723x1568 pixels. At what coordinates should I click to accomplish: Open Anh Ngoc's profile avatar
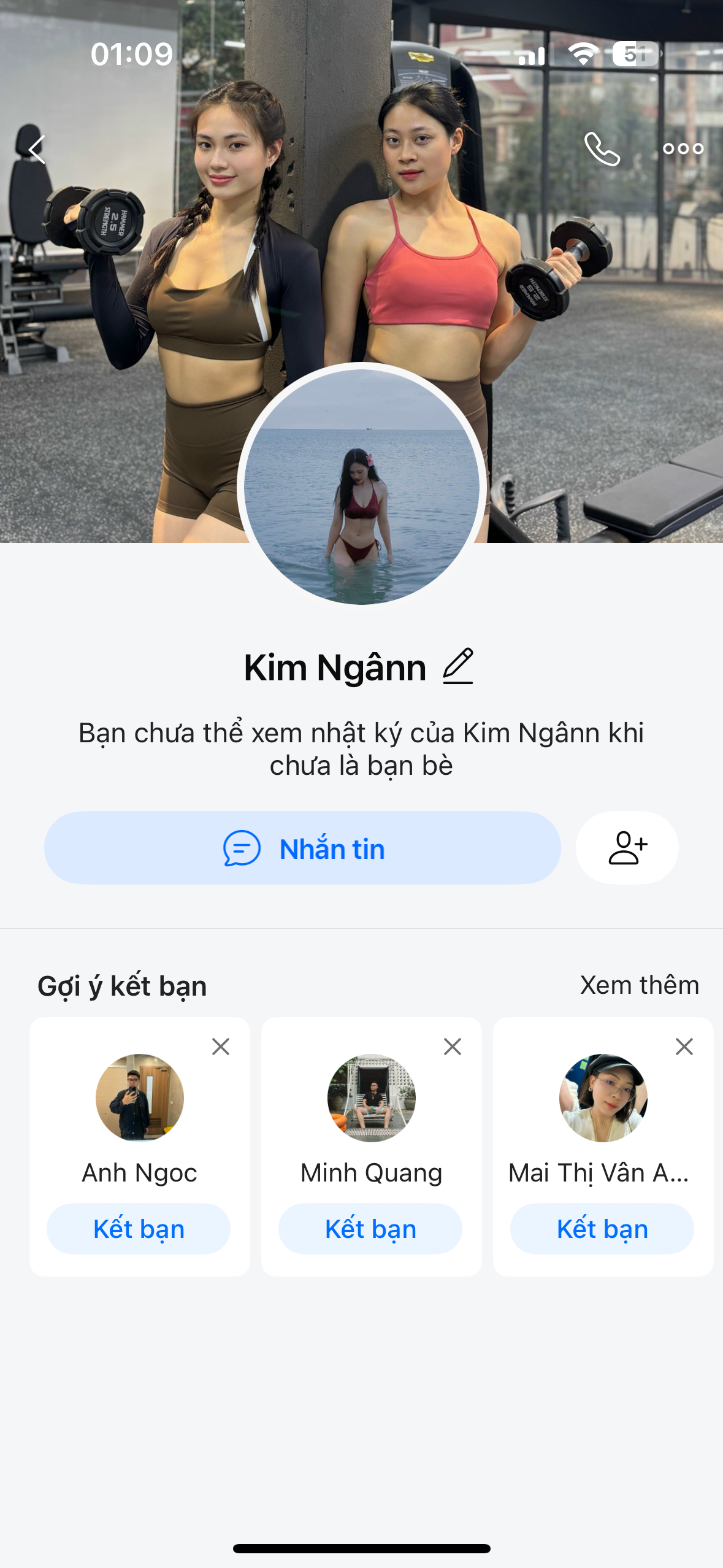(x=140, y=1098)
